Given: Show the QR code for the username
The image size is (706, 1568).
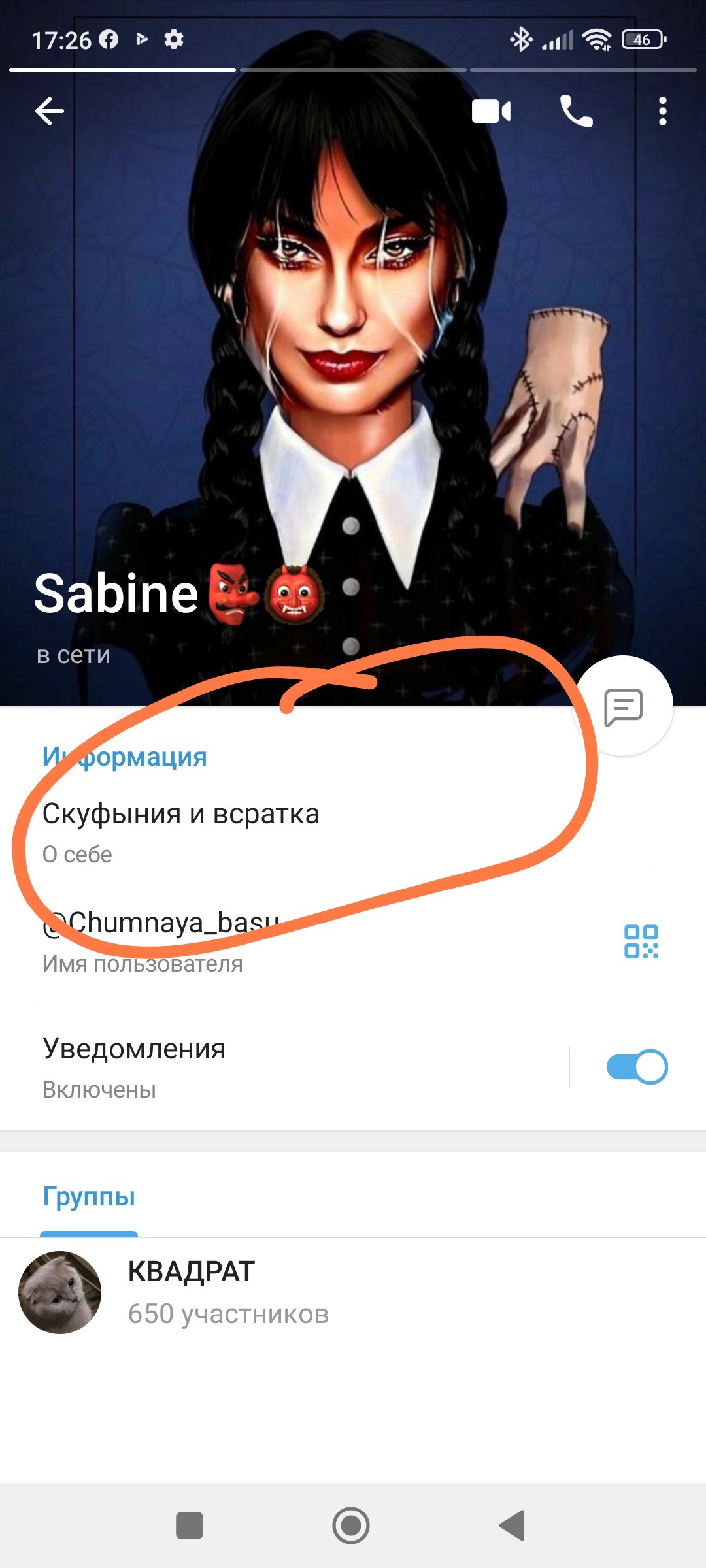Looking at the screenshot, I should coord(641,941).
